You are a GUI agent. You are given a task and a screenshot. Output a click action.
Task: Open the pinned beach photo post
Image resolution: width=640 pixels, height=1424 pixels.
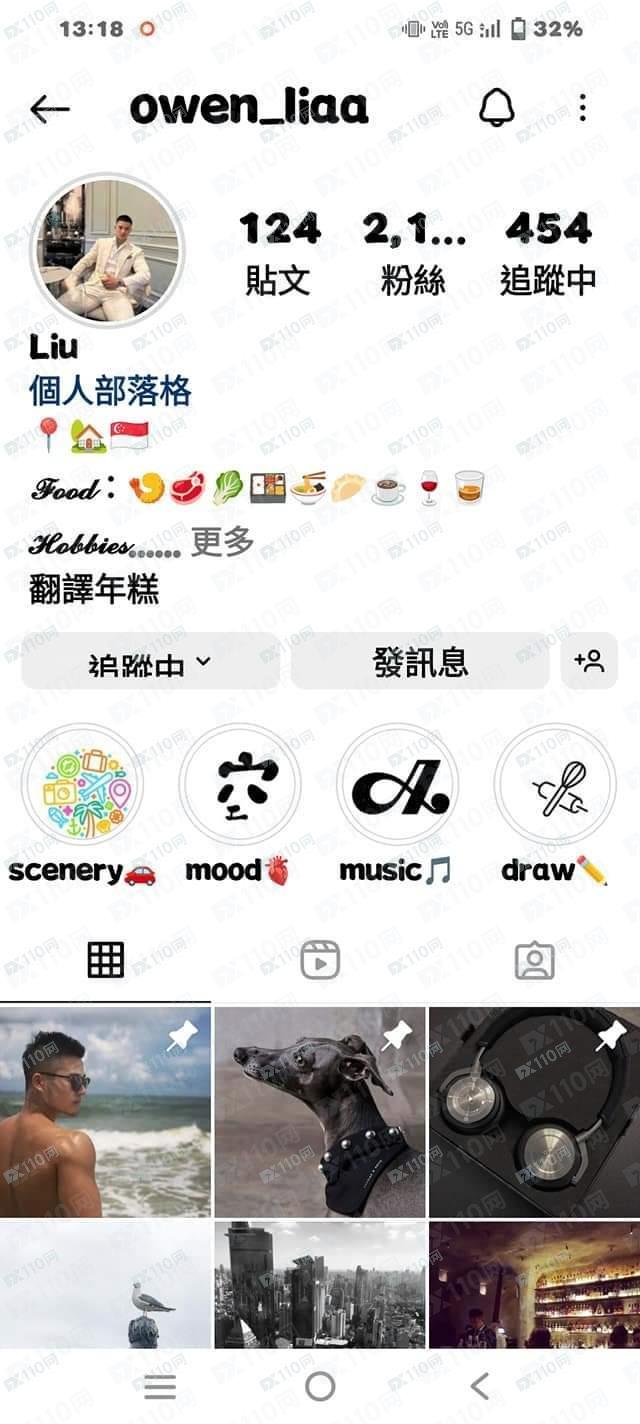coord(105,1112)
